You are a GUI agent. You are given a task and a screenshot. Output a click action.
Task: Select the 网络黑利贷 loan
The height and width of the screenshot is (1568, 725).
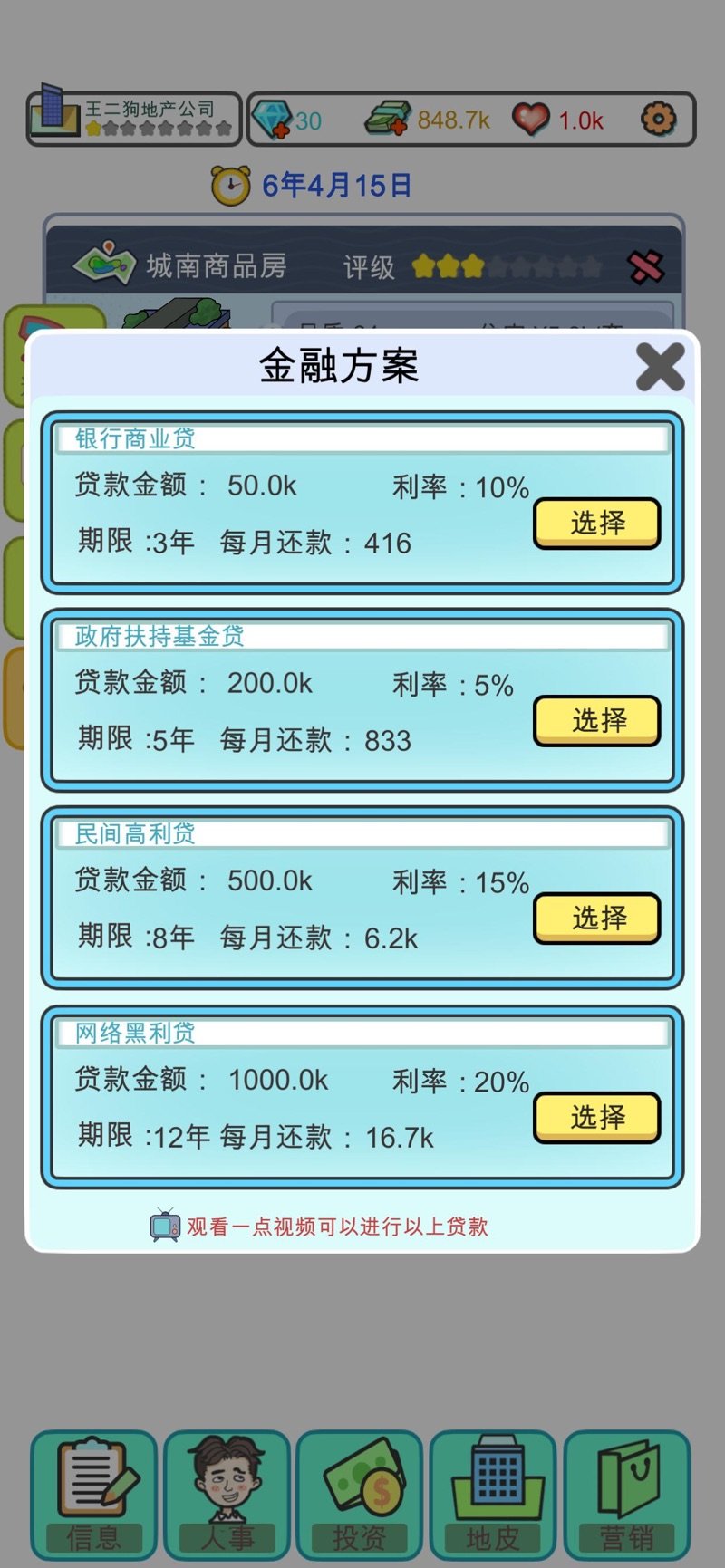click(596, 1118)
